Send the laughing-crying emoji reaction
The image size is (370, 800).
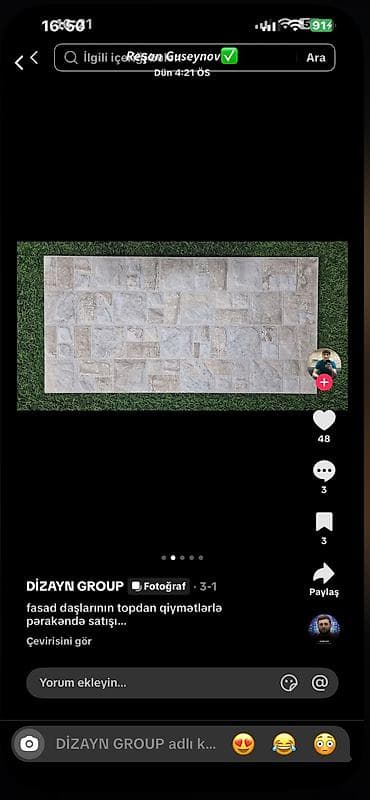(x=284, y=744)
